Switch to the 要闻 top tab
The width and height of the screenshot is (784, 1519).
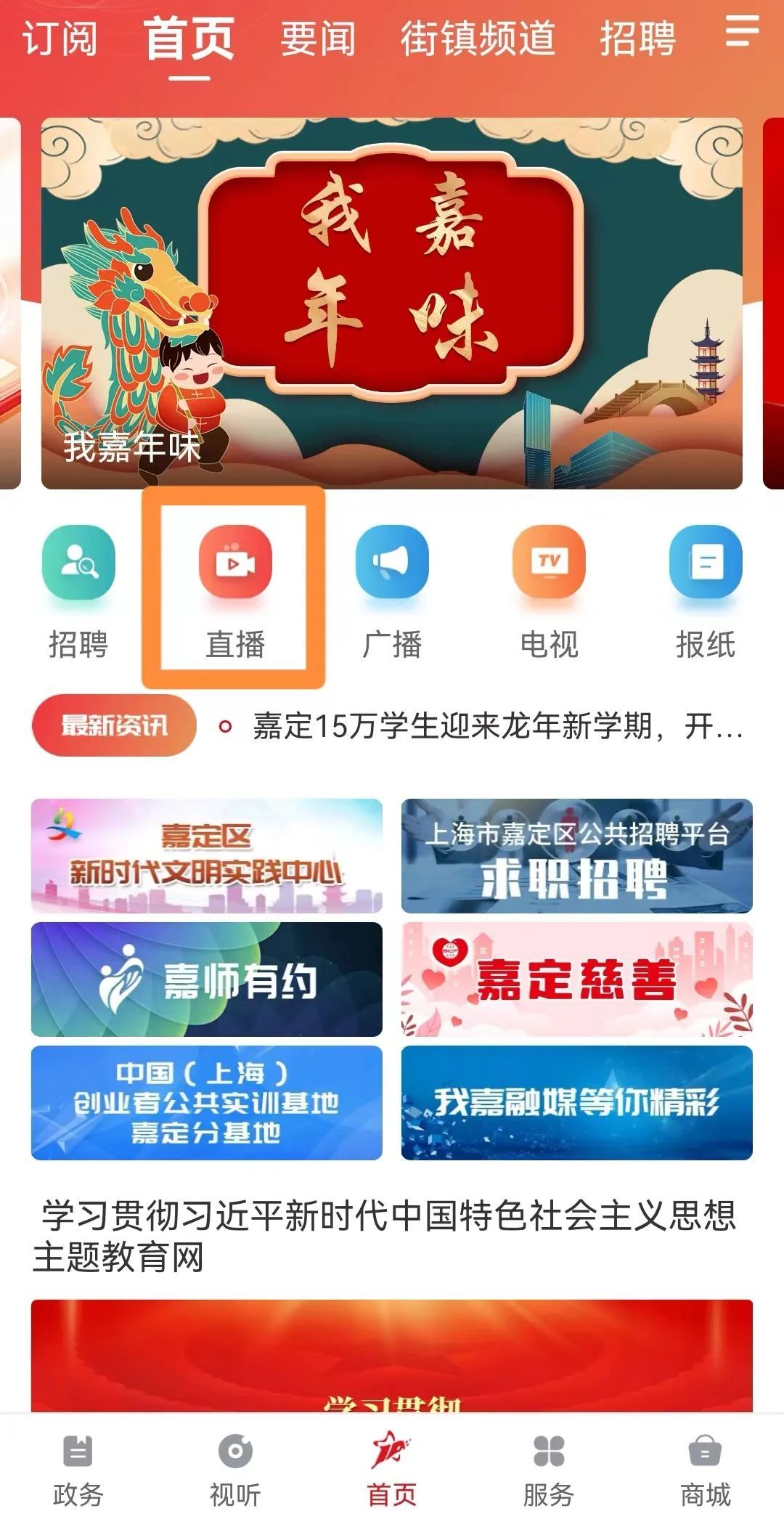coord(318,39)
